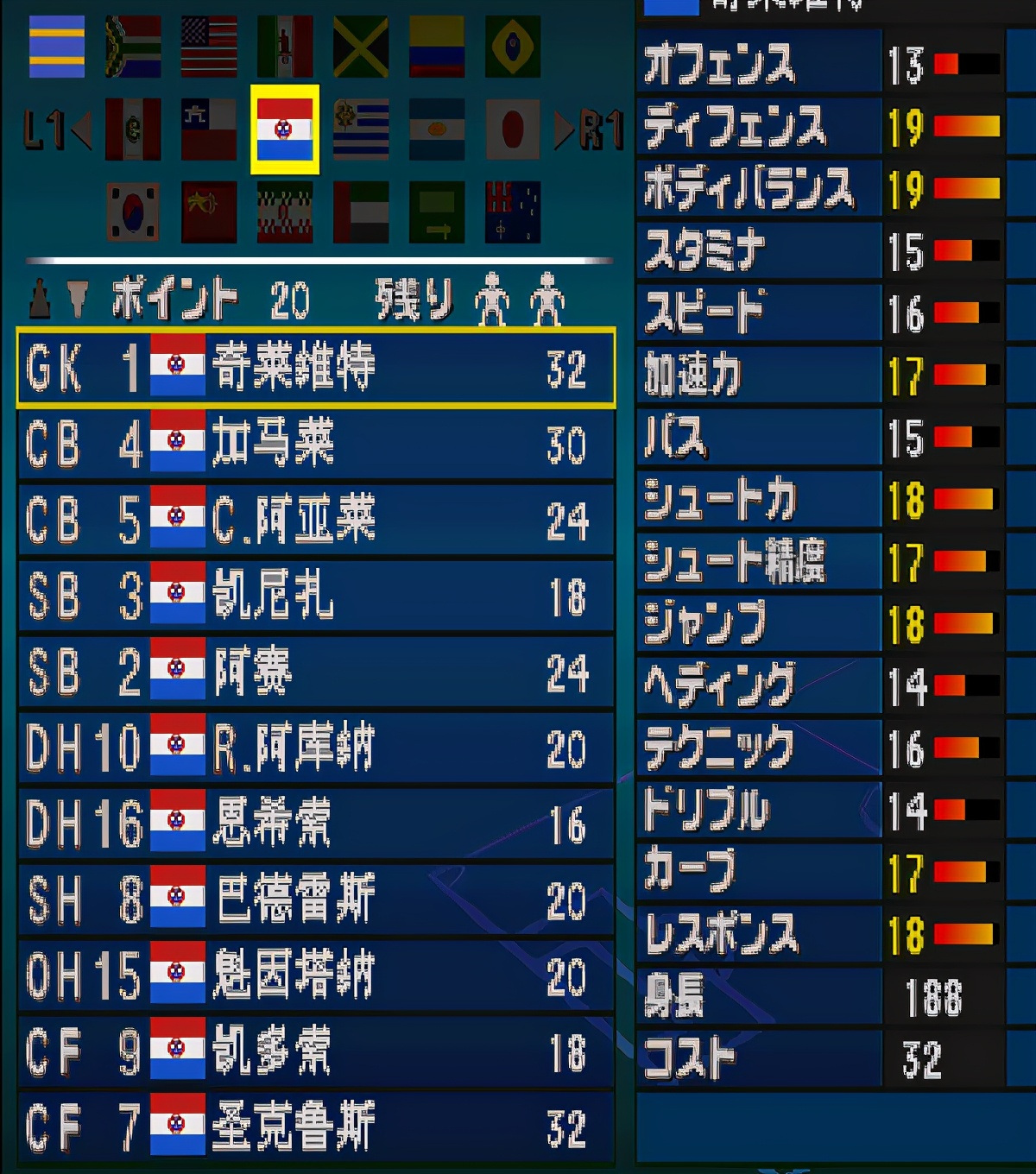Choose SH number 8 巴德雷斯
This screenshot has height=1174, width=1036.
pyautogui.click(x=315, y=899)
